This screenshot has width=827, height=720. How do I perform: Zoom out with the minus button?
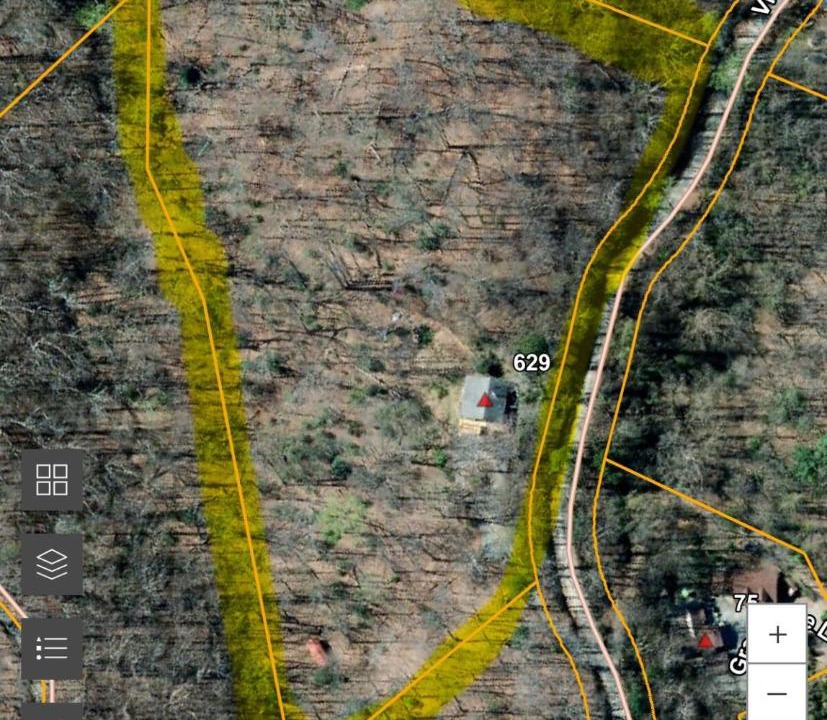[777, 693]
